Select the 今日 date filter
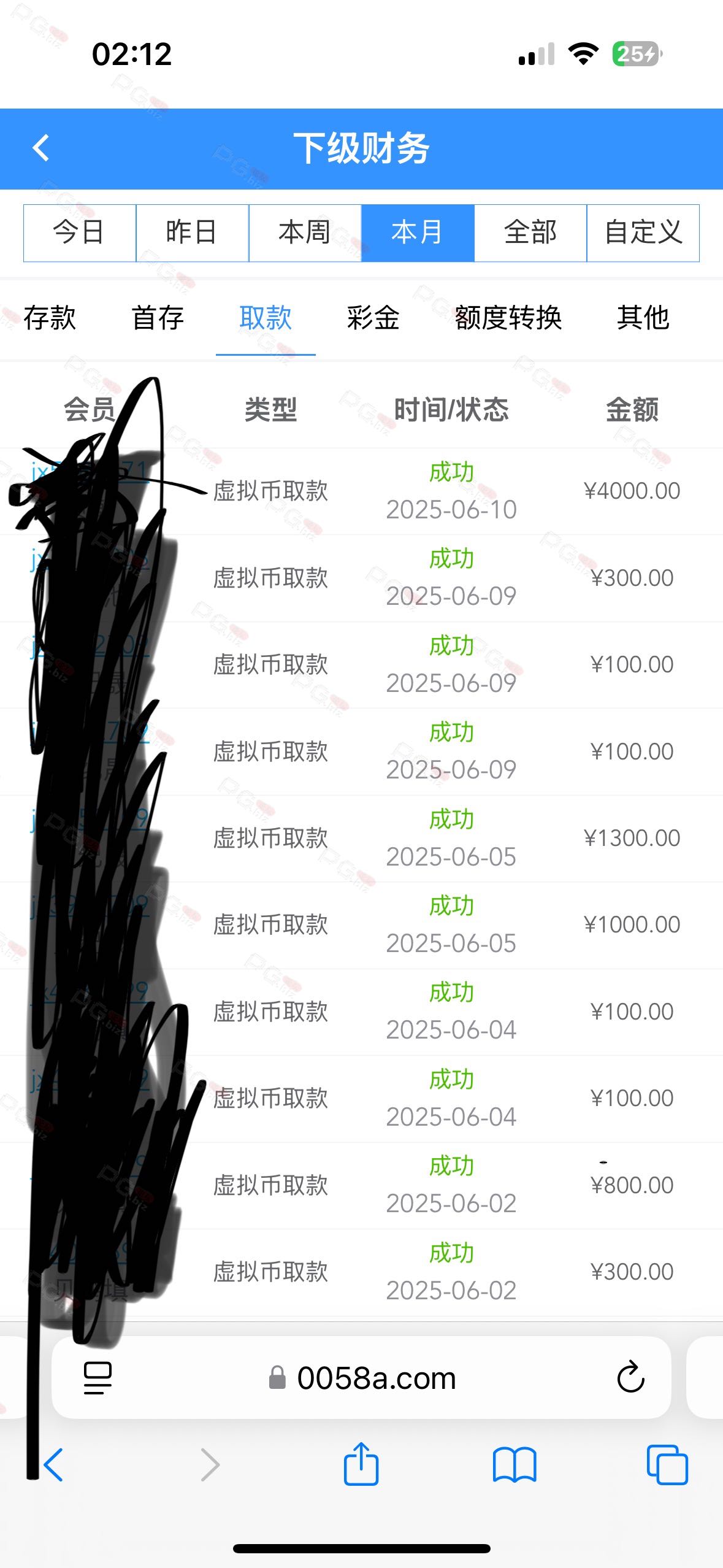 (80, 233)
